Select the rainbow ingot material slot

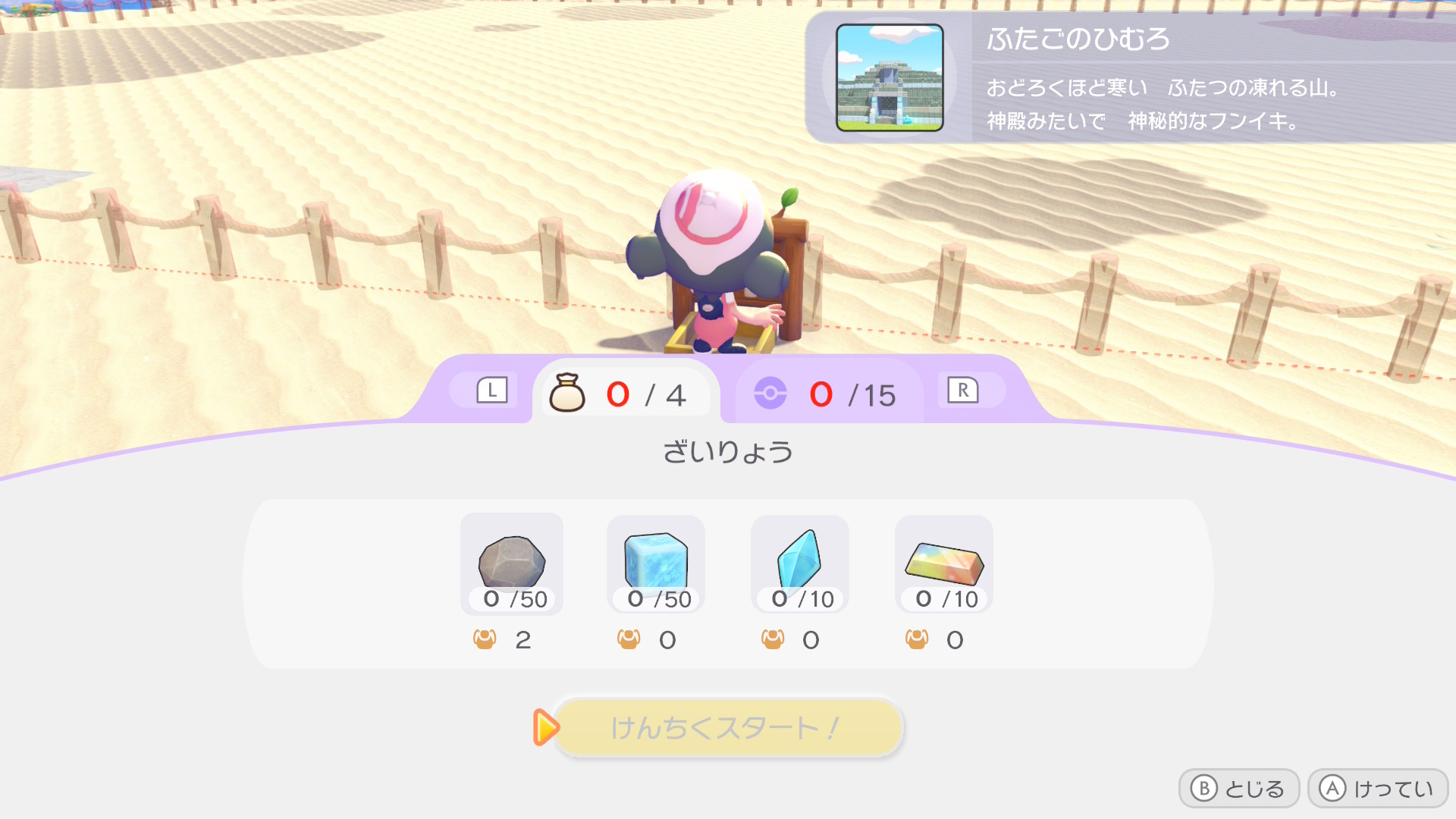click(944, 564)
